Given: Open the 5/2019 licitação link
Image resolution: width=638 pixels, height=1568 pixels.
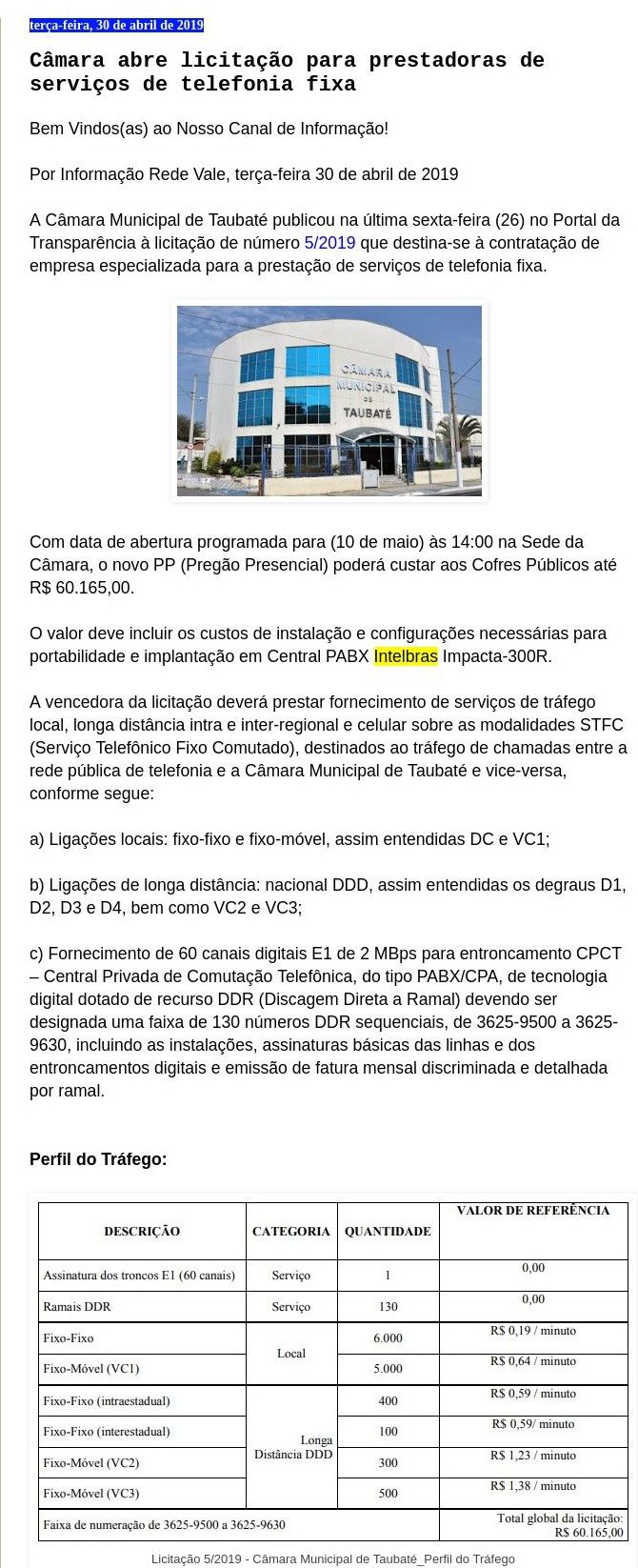Looking at the screenshot, I should click(x=329, y=243).
